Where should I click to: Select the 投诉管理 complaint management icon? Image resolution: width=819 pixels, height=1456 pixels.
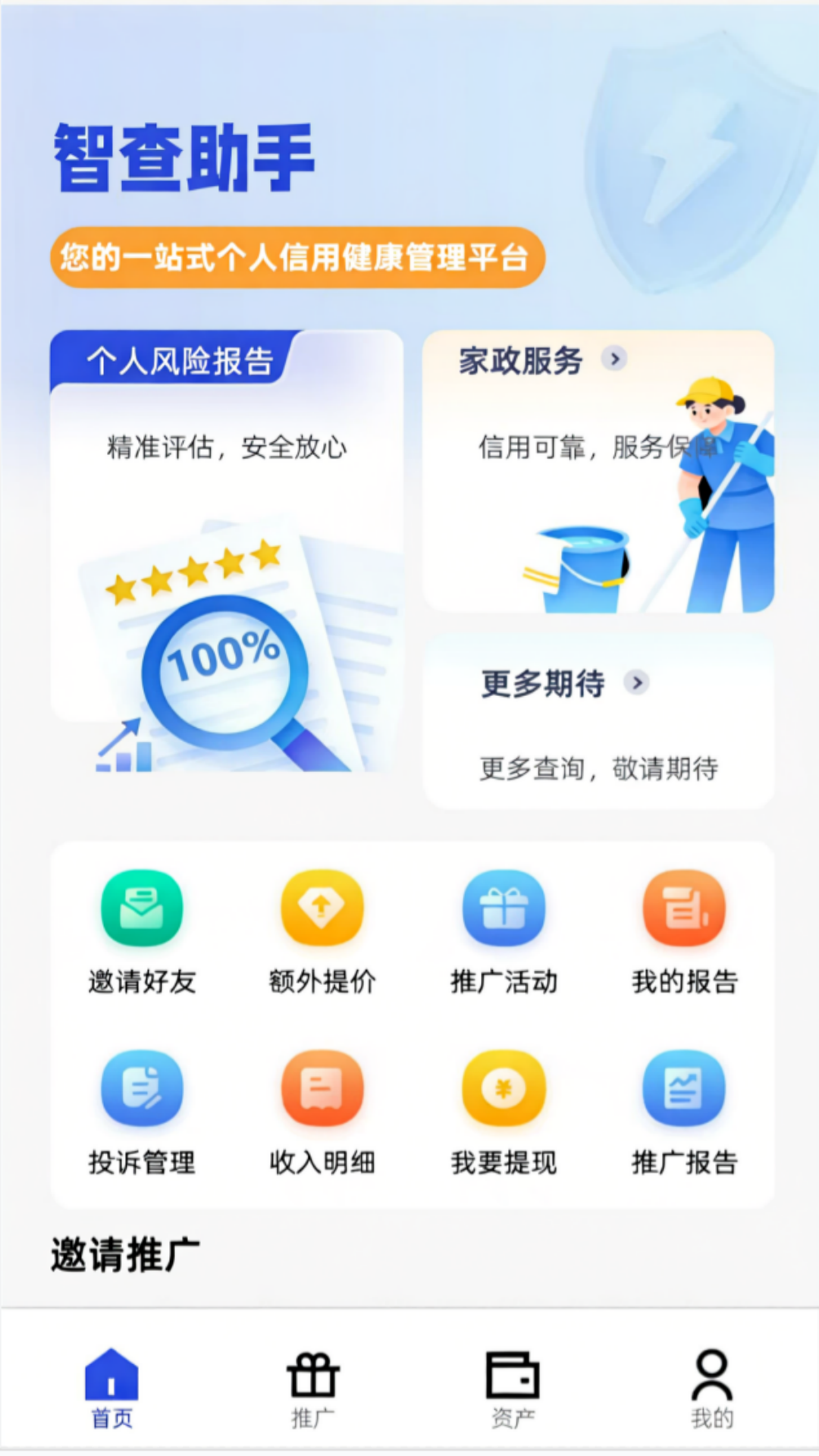[x=141, y=1090]
